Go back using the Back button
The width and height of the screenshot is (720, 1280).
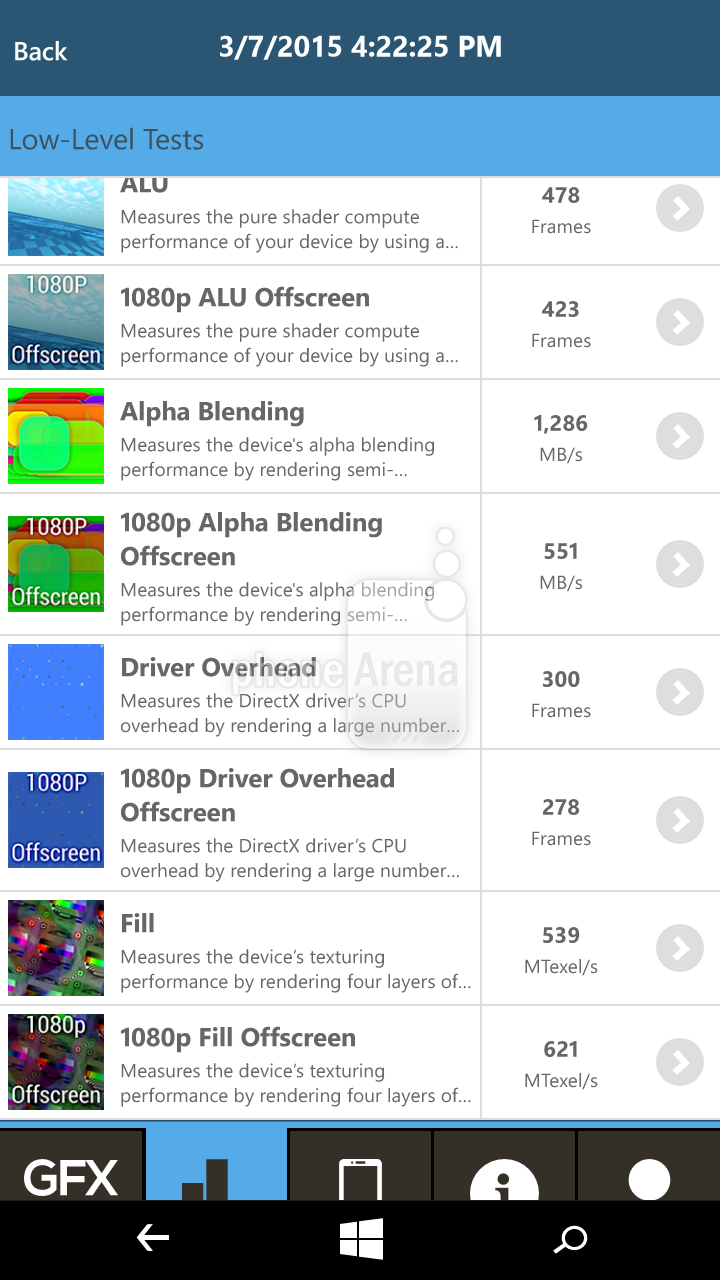tap(40, 51)
